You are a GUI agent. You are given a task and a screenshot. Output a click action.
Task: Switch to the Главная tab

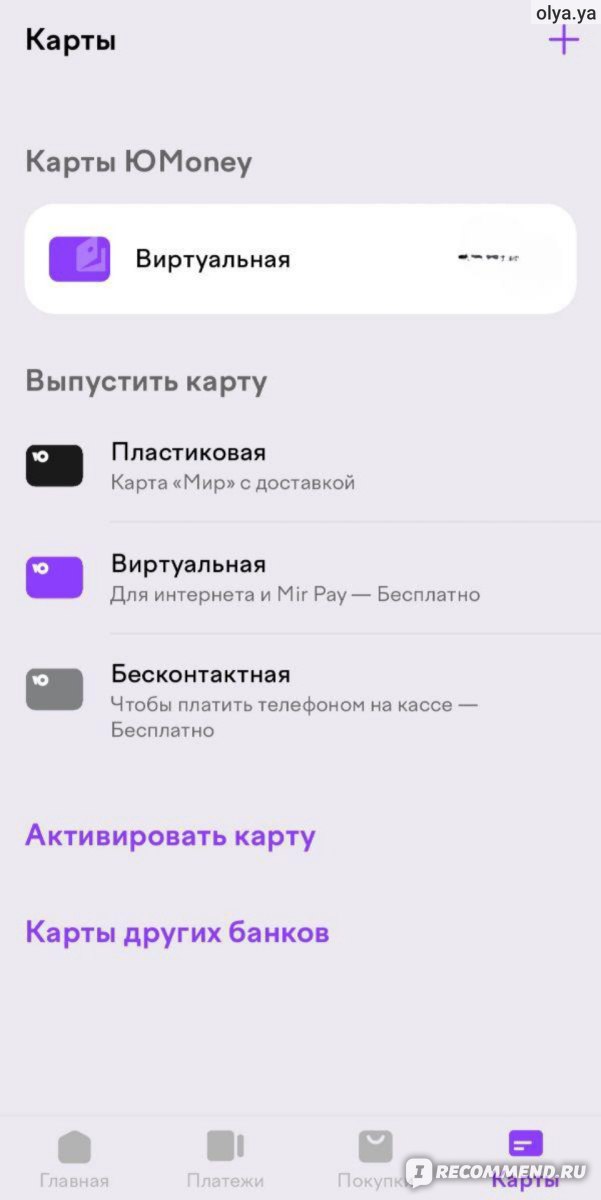[74, 1158]
